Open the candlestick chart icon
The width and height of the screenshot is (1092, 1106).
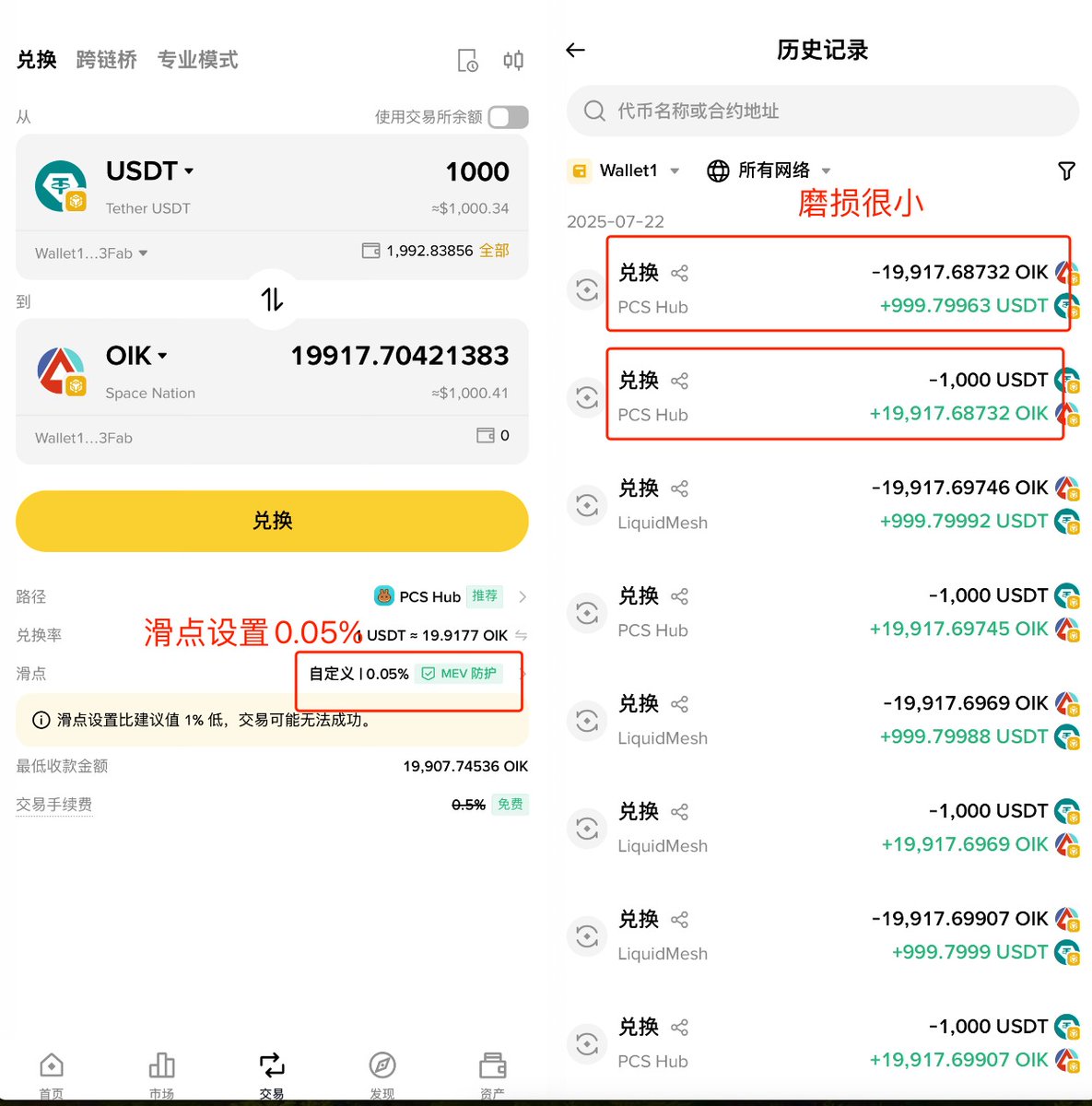click(x=513, y=61)
